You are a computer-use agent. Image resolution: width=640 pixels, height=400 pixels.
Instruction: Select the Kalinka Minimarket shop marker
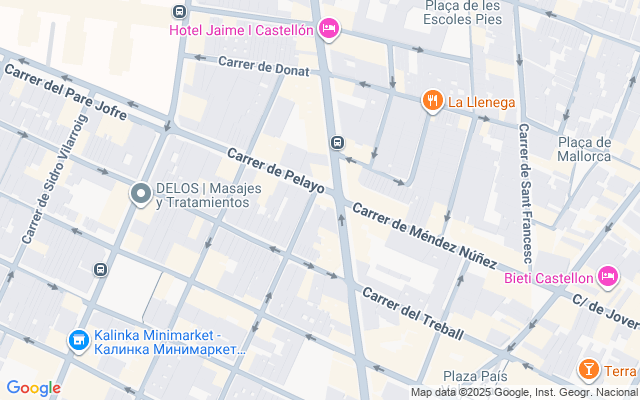pos(77,341)
